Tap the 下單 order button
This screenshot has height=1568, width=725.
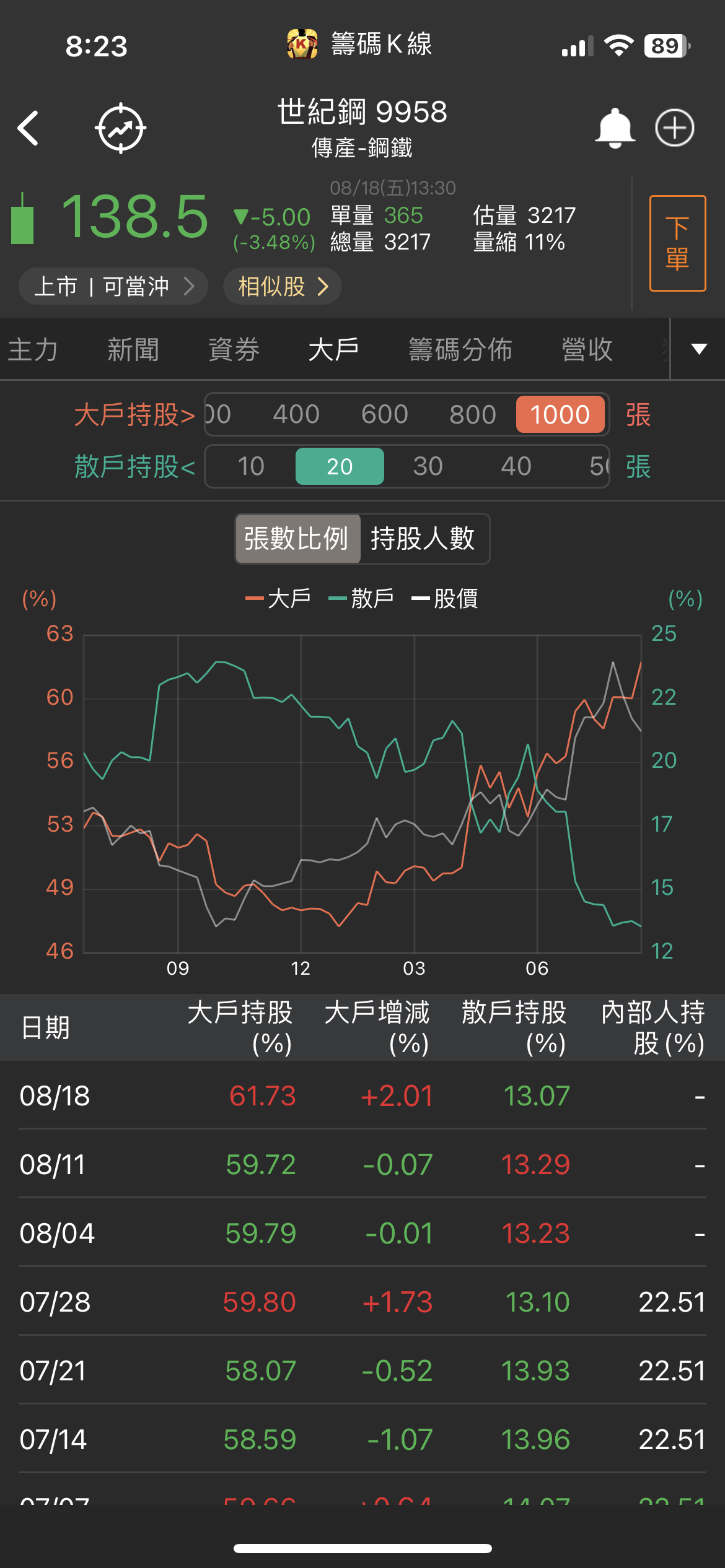pos(677,243)
